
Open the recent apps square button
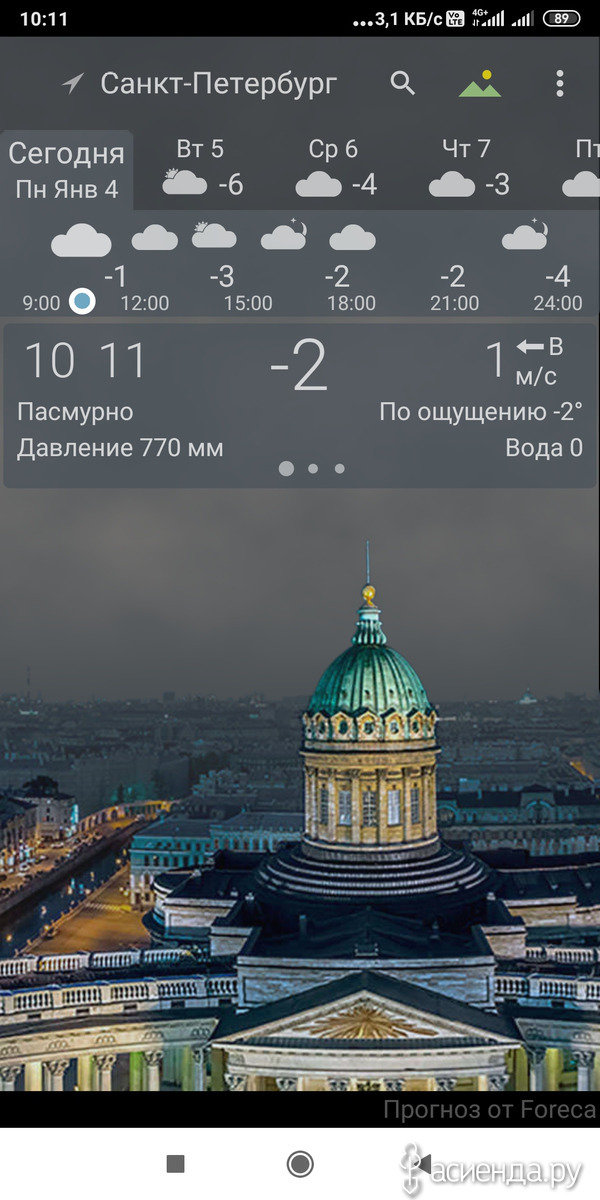[175, 1163]
